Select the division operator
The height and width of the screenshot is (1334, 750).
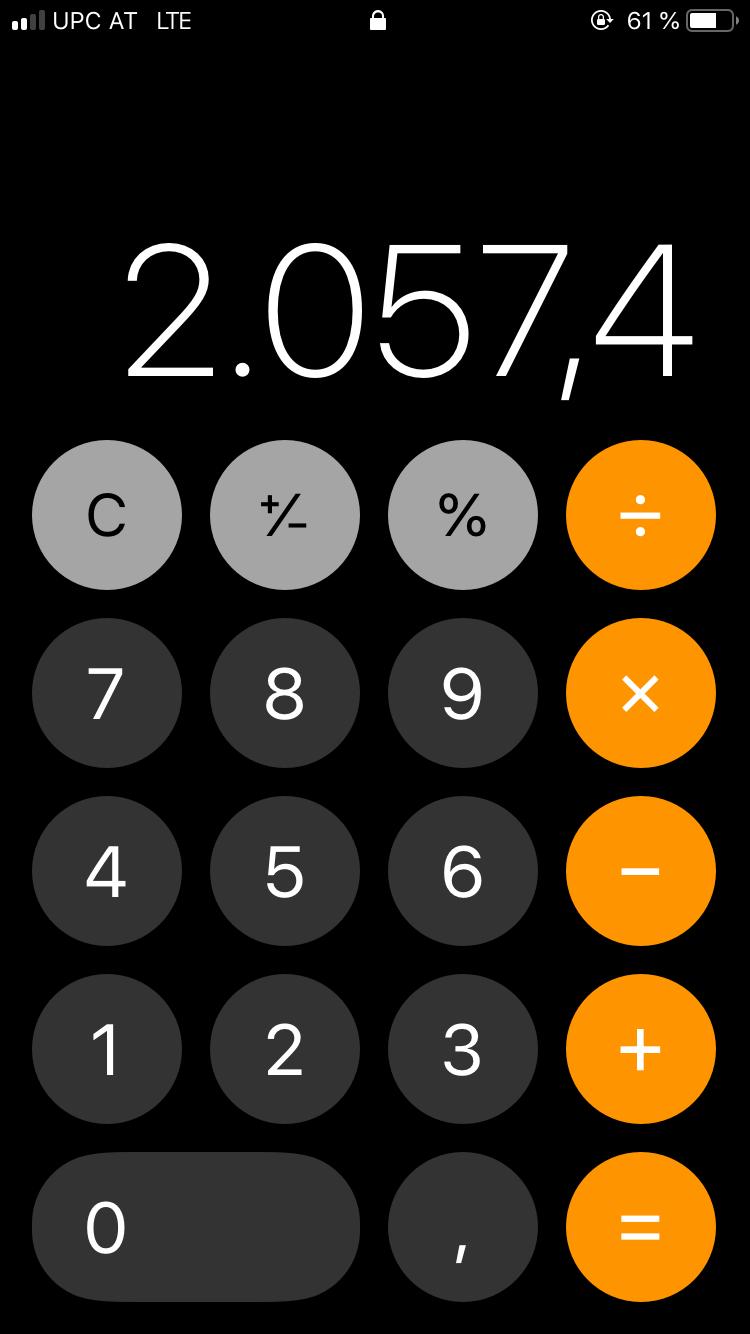[641, 515]
